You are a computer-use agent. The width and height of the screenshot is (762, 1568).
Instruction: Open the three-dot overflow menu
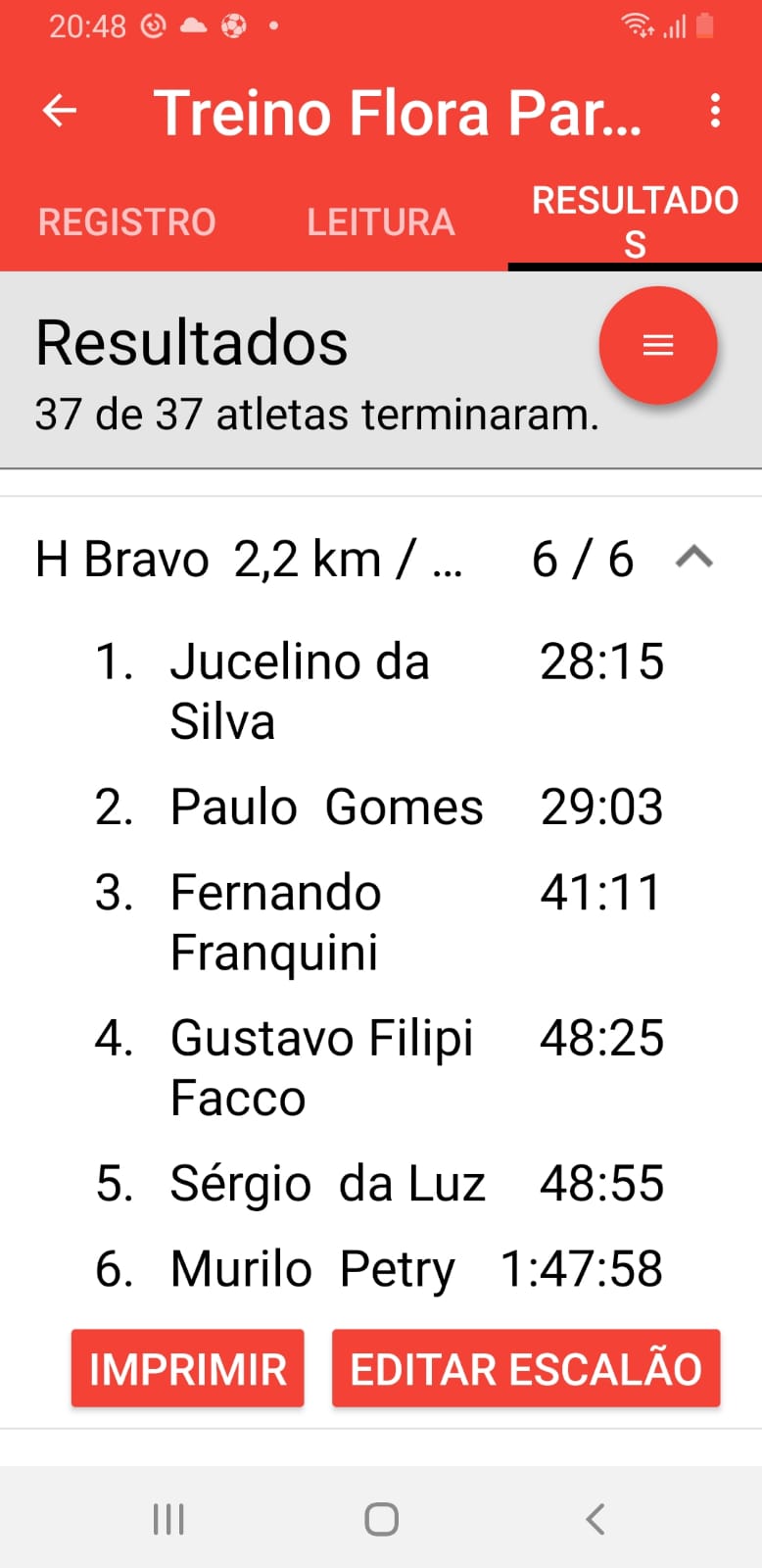click(716, 112)
